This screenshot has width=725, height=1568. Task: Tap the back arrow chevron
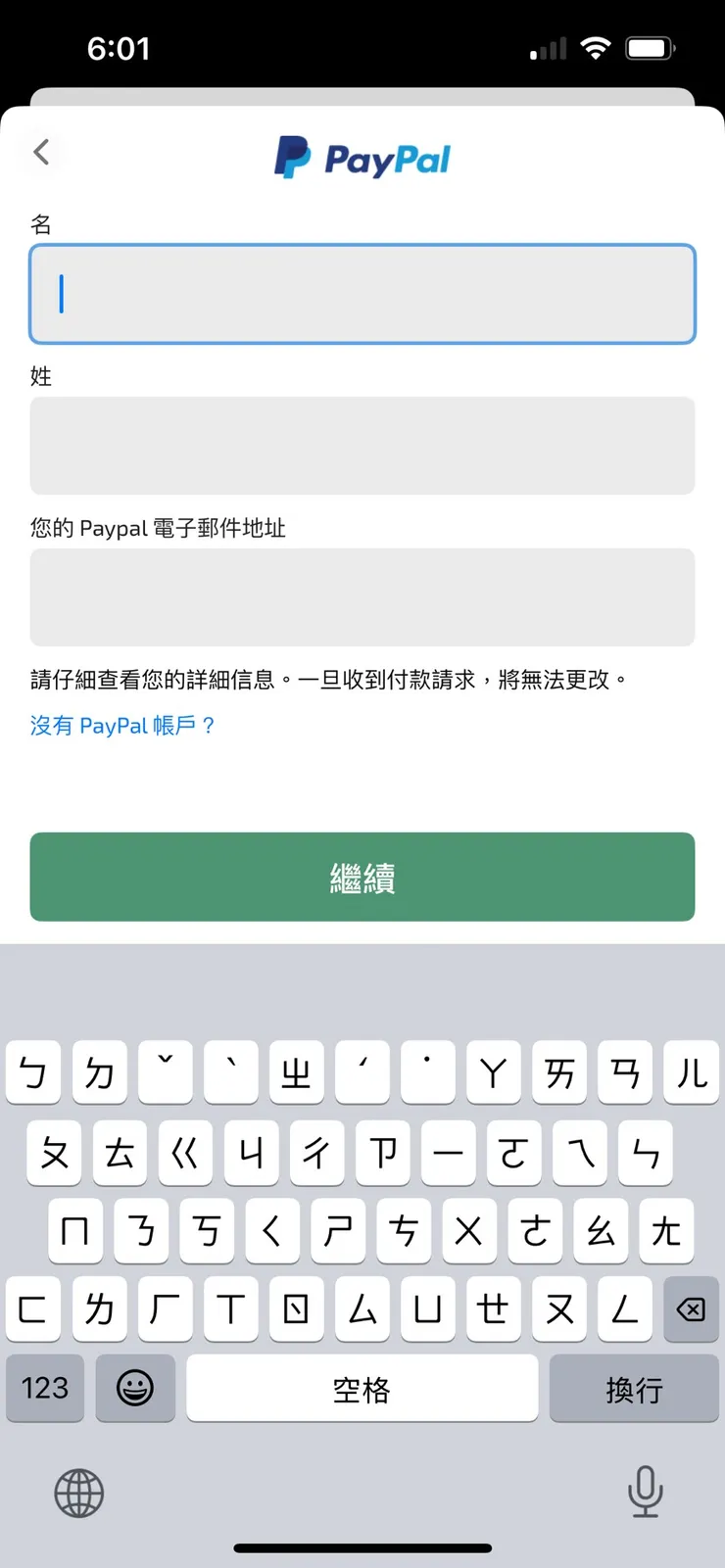[40, 152]
